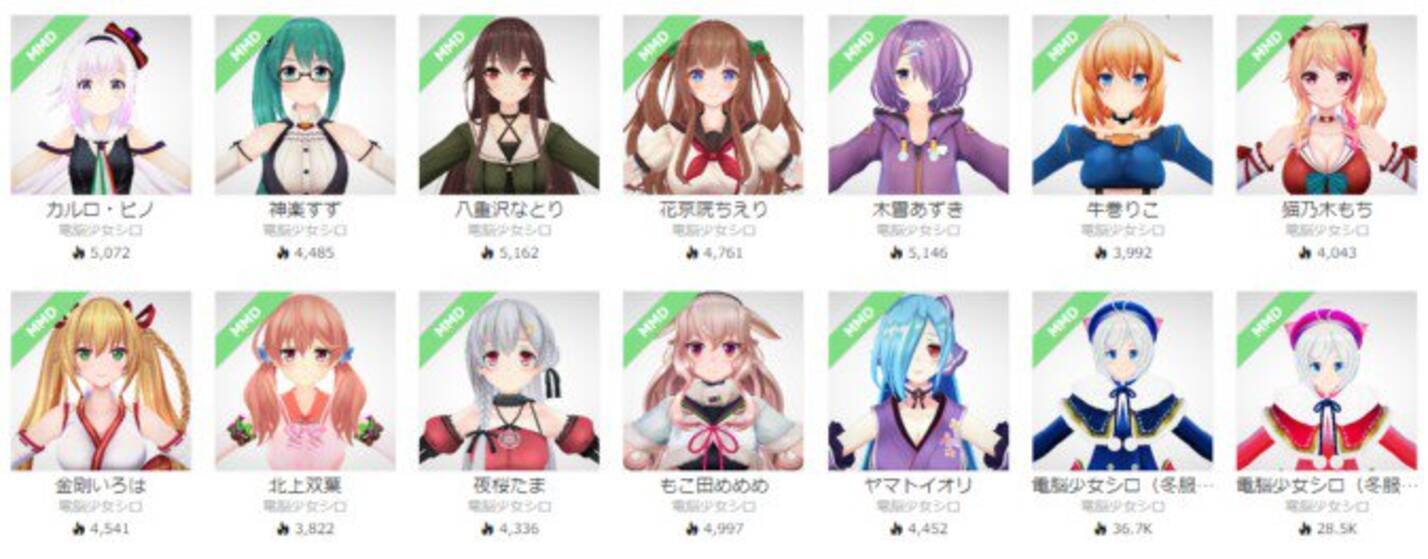Viewport: 1428px width, 559px height.
Task: Open the 木曽あずき model card
Action: (918, 105)
